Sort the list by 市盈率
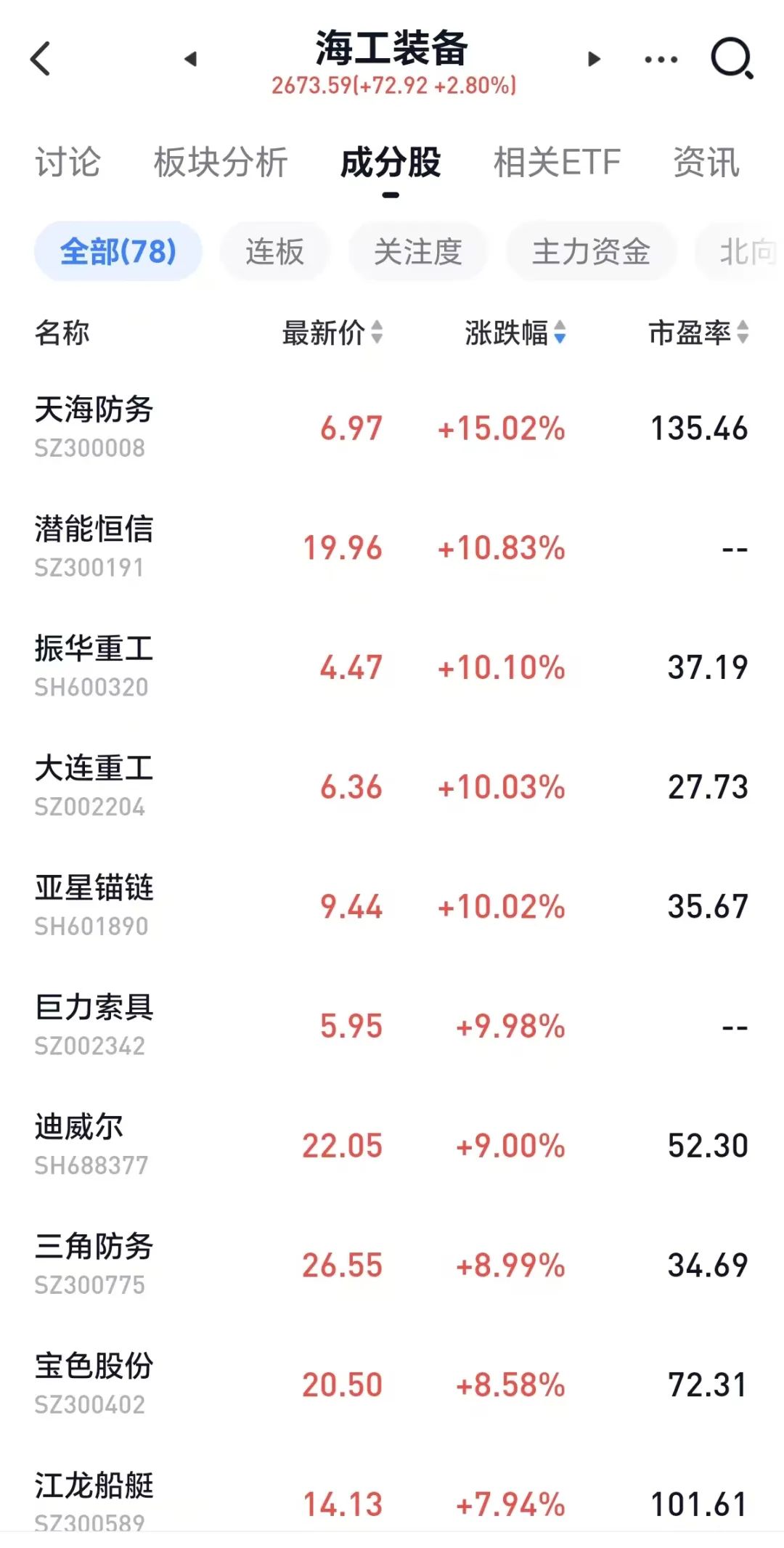 (x=698, y=333)
